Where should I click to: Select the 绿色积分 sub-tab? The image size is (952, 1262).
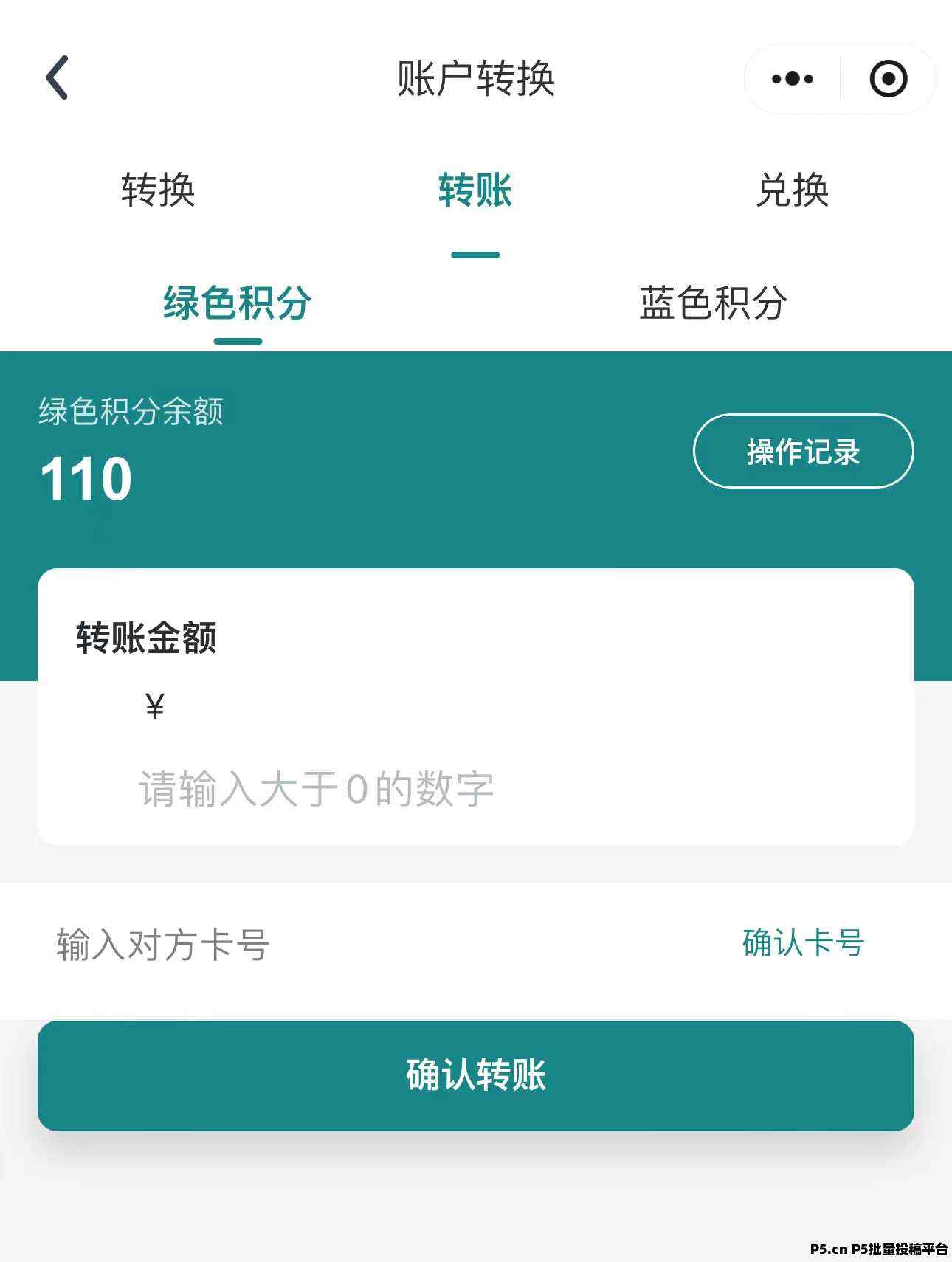click(x=238, y=303)
